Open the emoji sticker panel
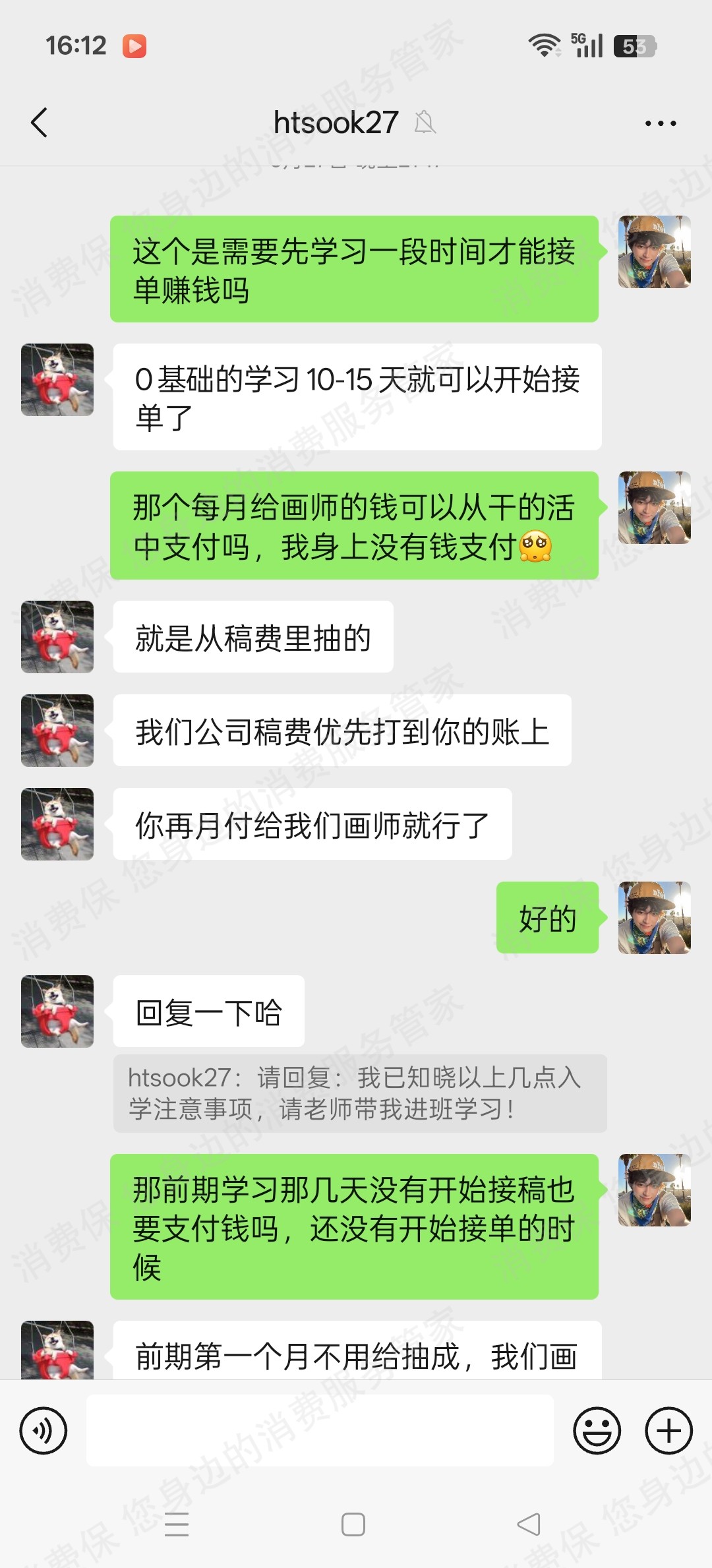The height and width of the screenshot is (1568, 712). click(597, 1430)
